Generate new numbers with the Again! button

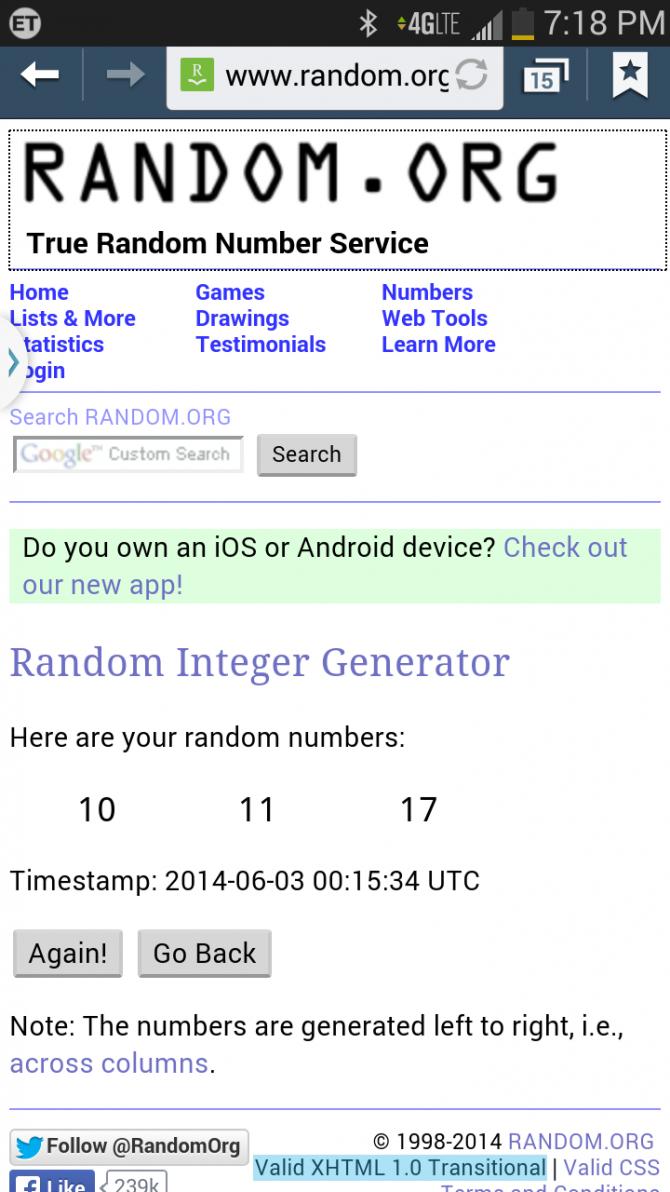(68, 953)
